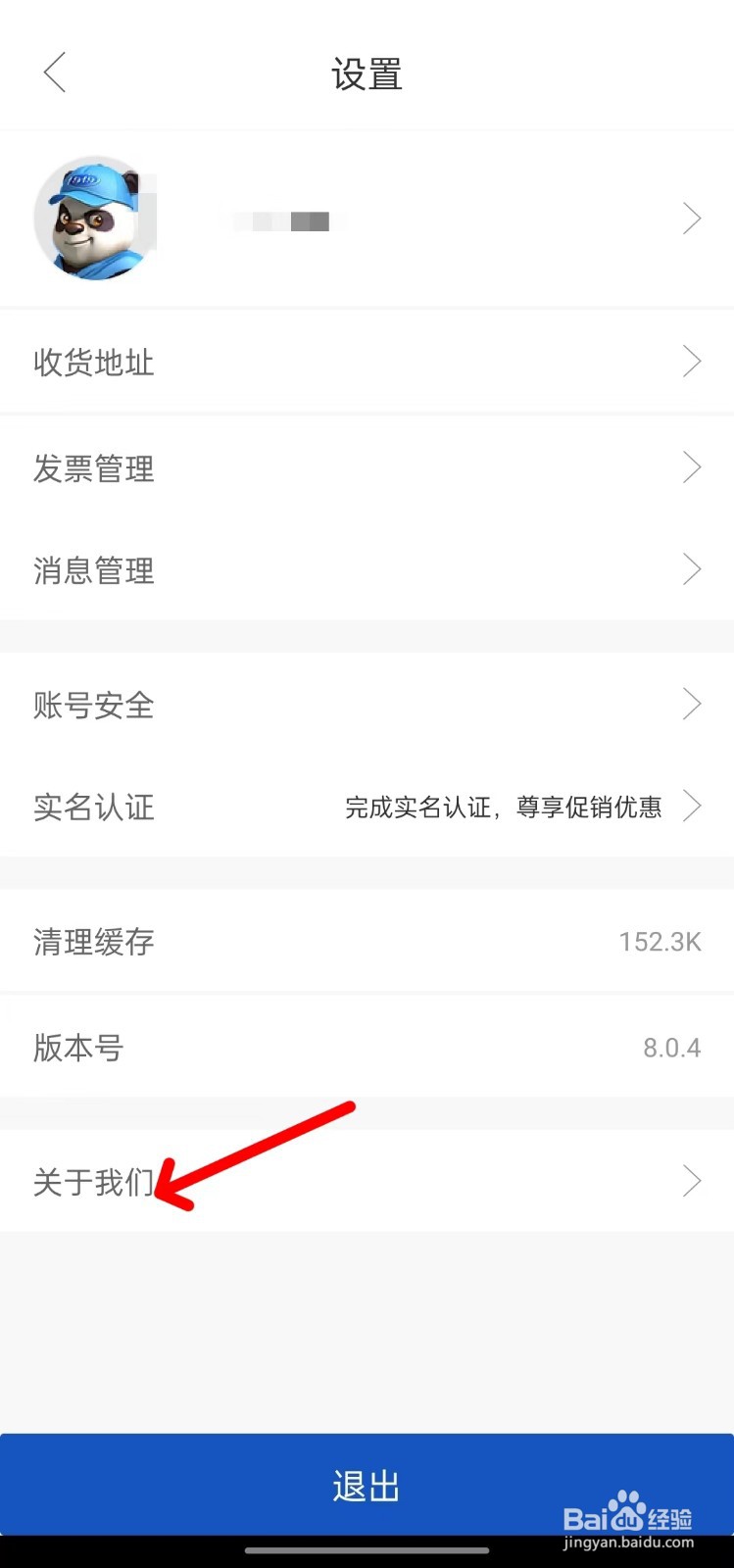The height and width of the screenshot is (1568, 734).
Task: Open 消息管理 message management settings
Action: point(93,569)
